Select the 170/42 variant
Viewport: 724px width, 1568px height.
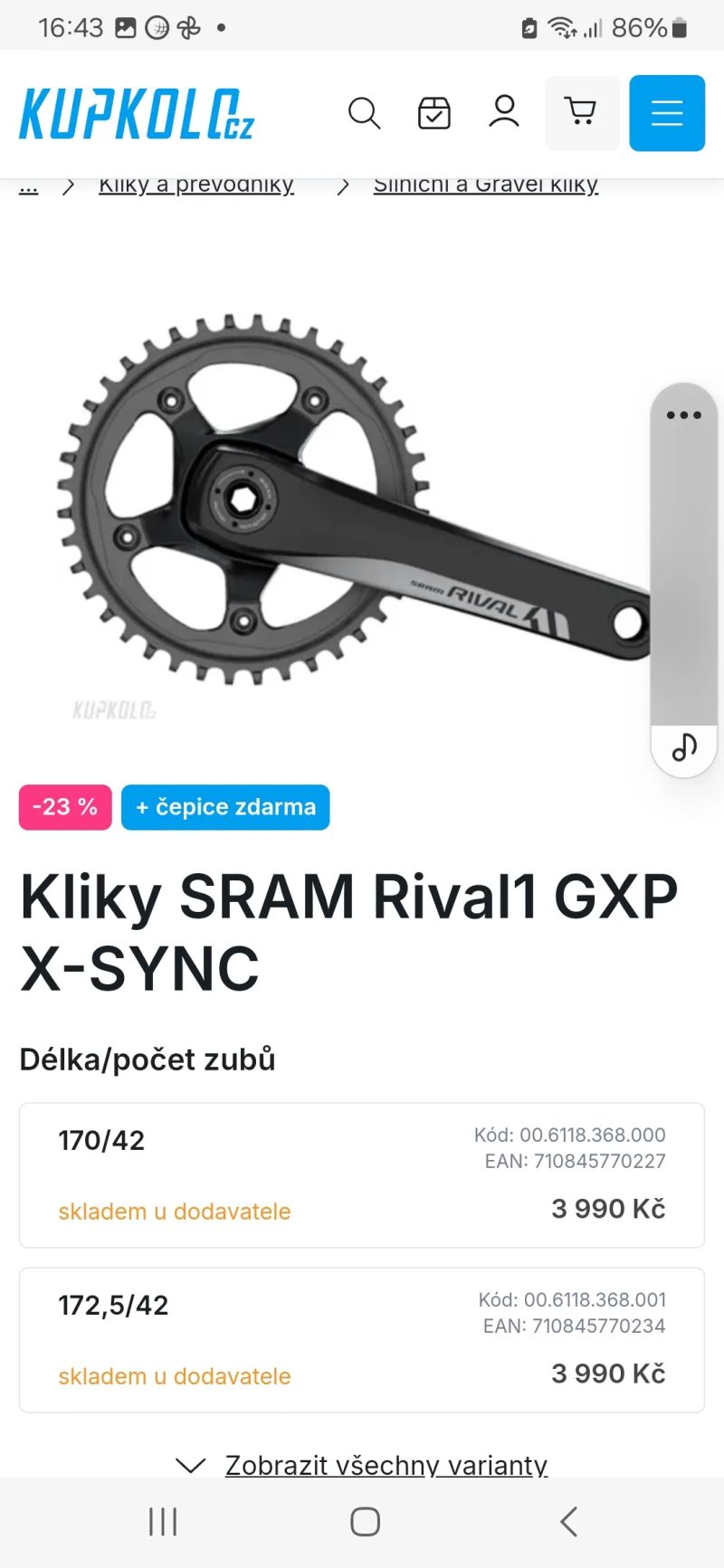361,1174
